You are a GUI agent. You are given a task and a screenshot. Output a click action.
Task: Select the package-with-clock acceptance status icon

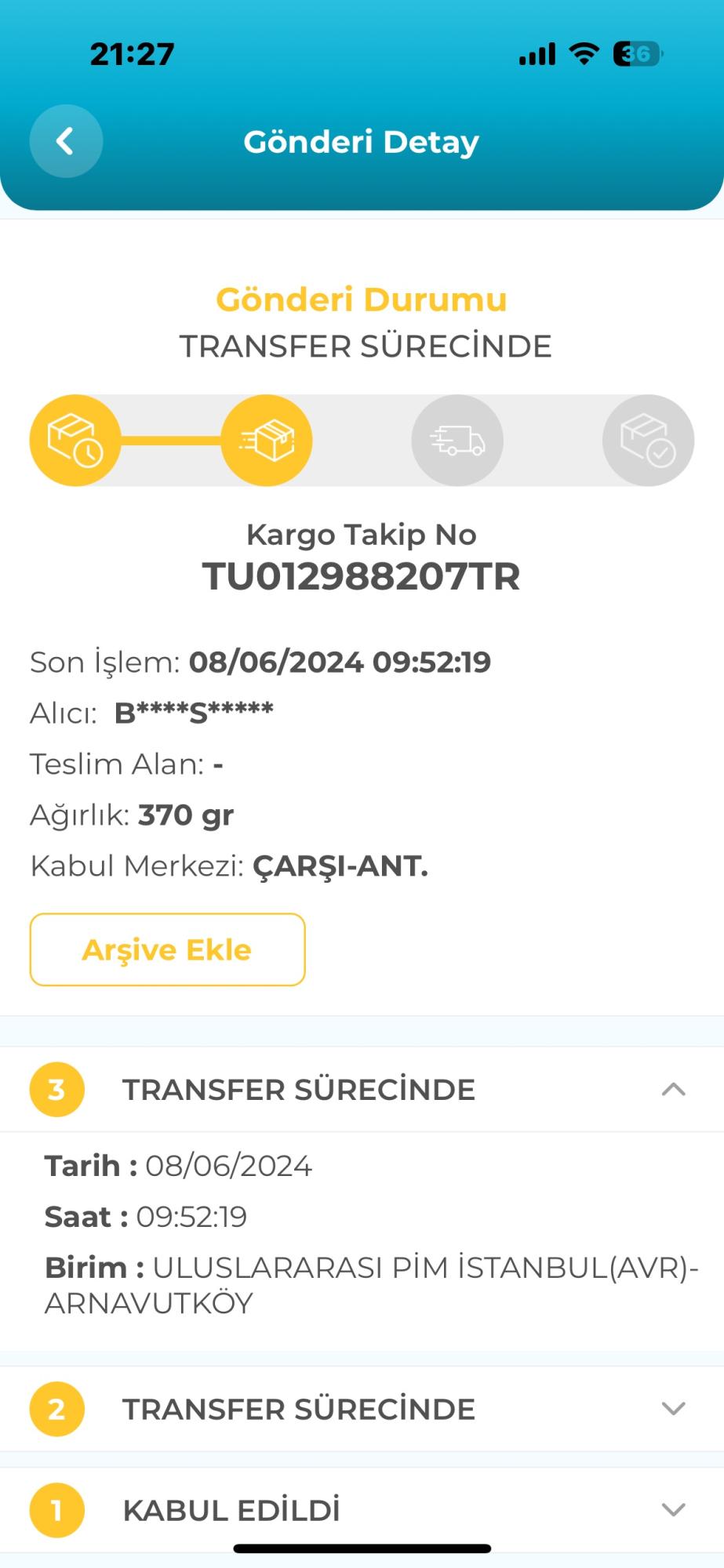point(75,440)
